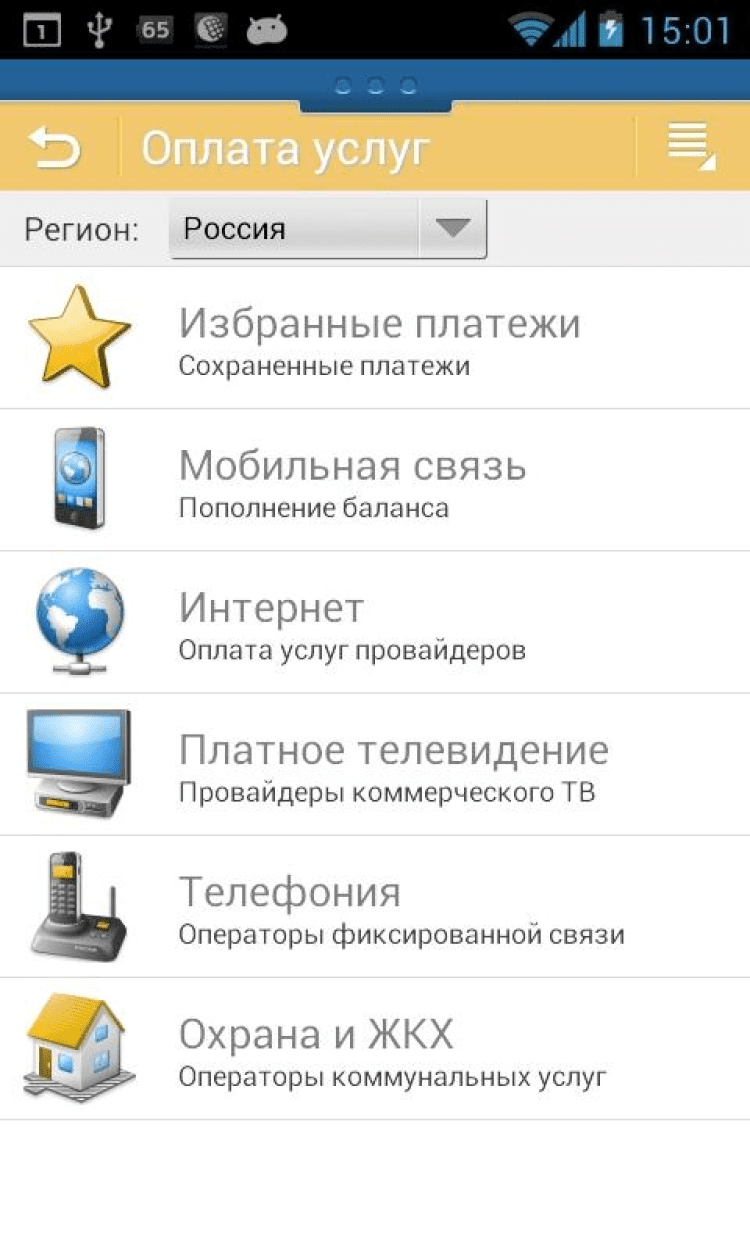
Task: Tap the three-dot page indicator handle
Action: tap(376, 86)
